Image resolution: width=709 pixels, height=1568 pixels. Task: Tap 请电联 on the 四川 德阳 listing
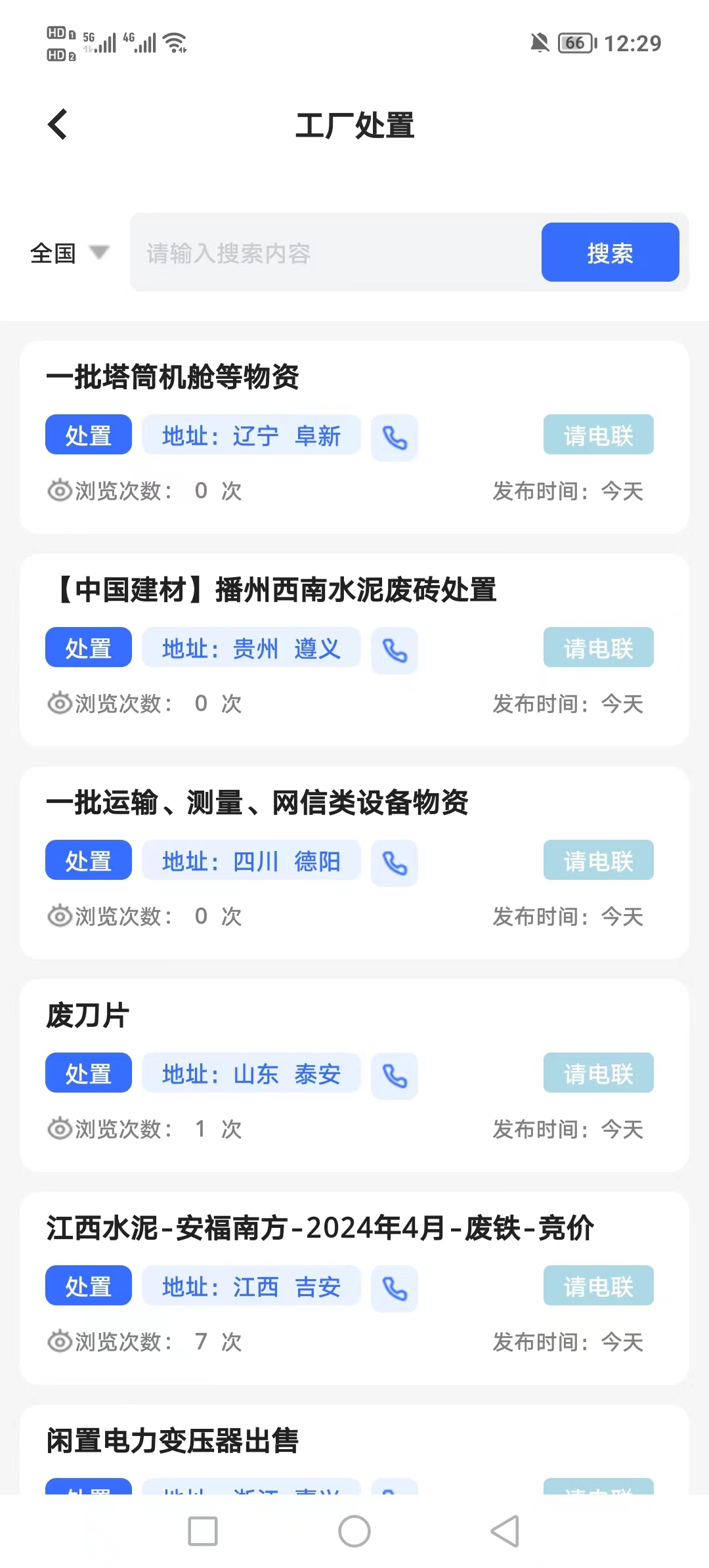point(598,860)
